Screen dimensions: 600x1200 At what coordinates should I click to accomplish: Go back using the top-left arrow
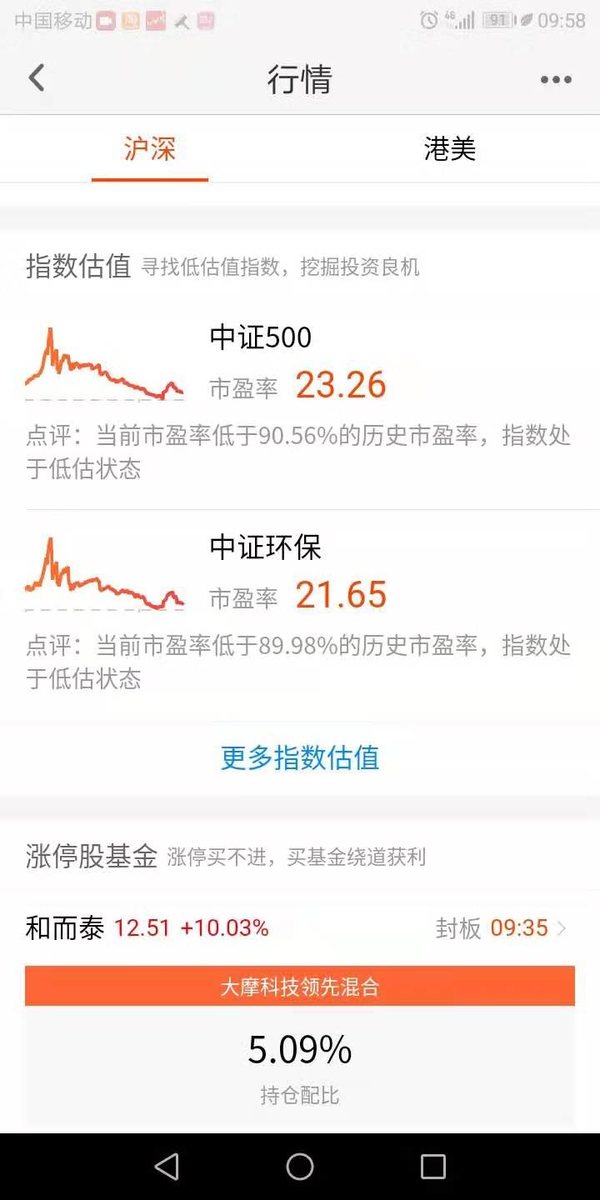(x=37, y=78)
